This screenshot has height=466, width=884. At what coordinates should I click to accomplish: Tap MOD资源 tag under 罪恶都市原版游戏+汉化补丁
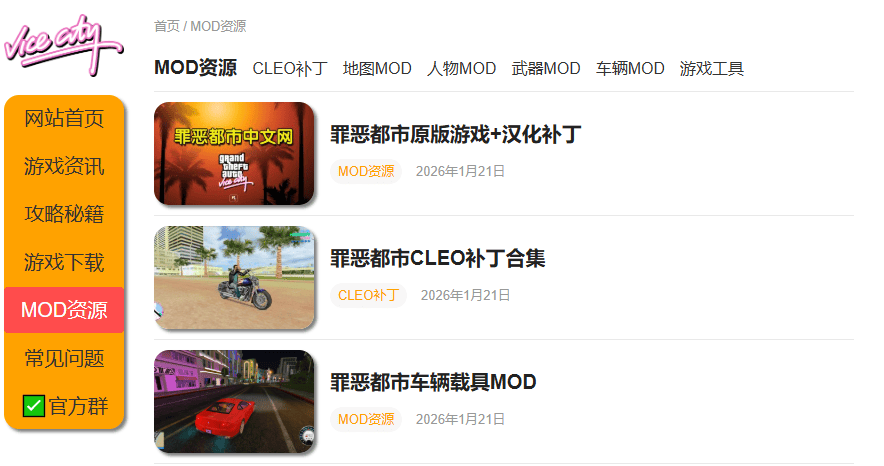[x=366, y=171]
